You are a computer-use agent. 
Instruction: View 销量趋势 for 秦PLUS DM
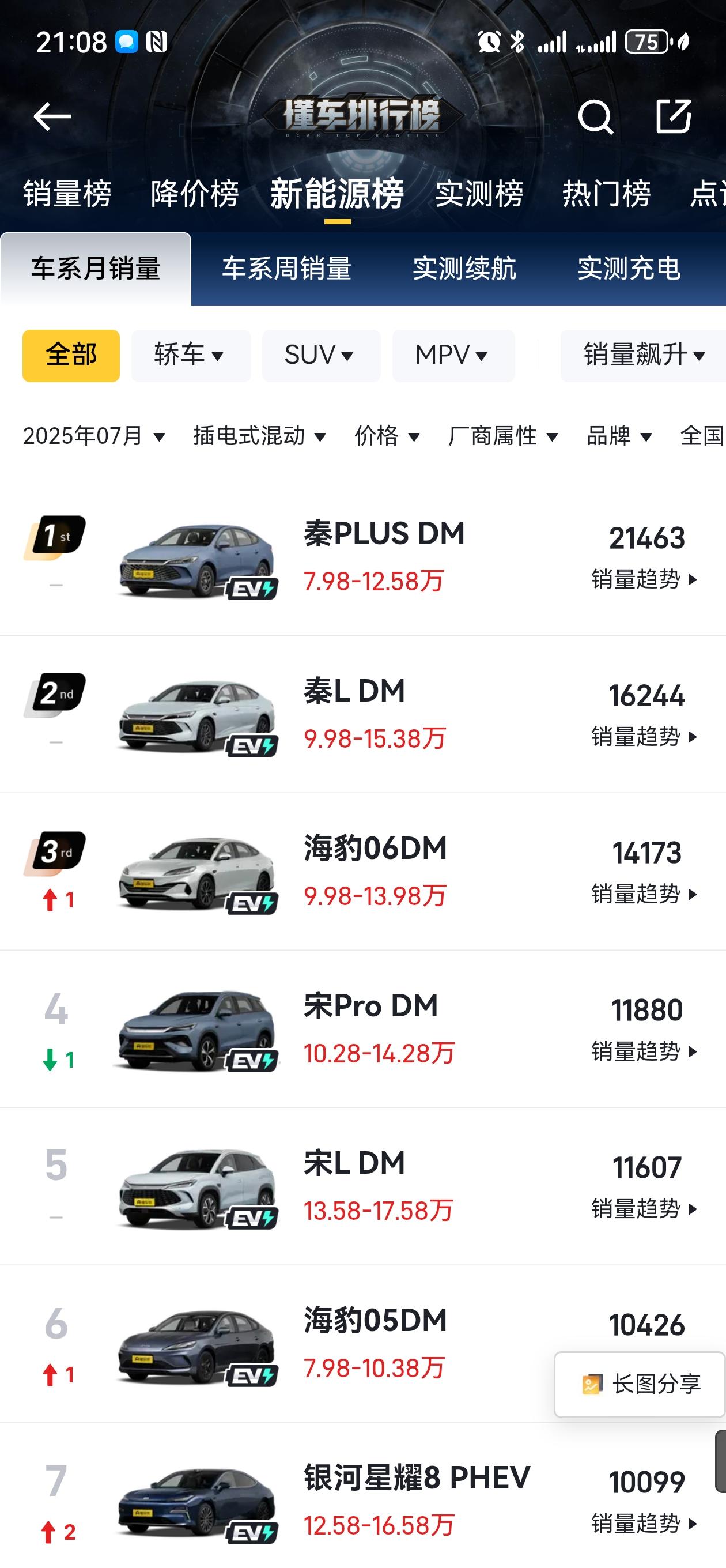click(x=644, y=579)
